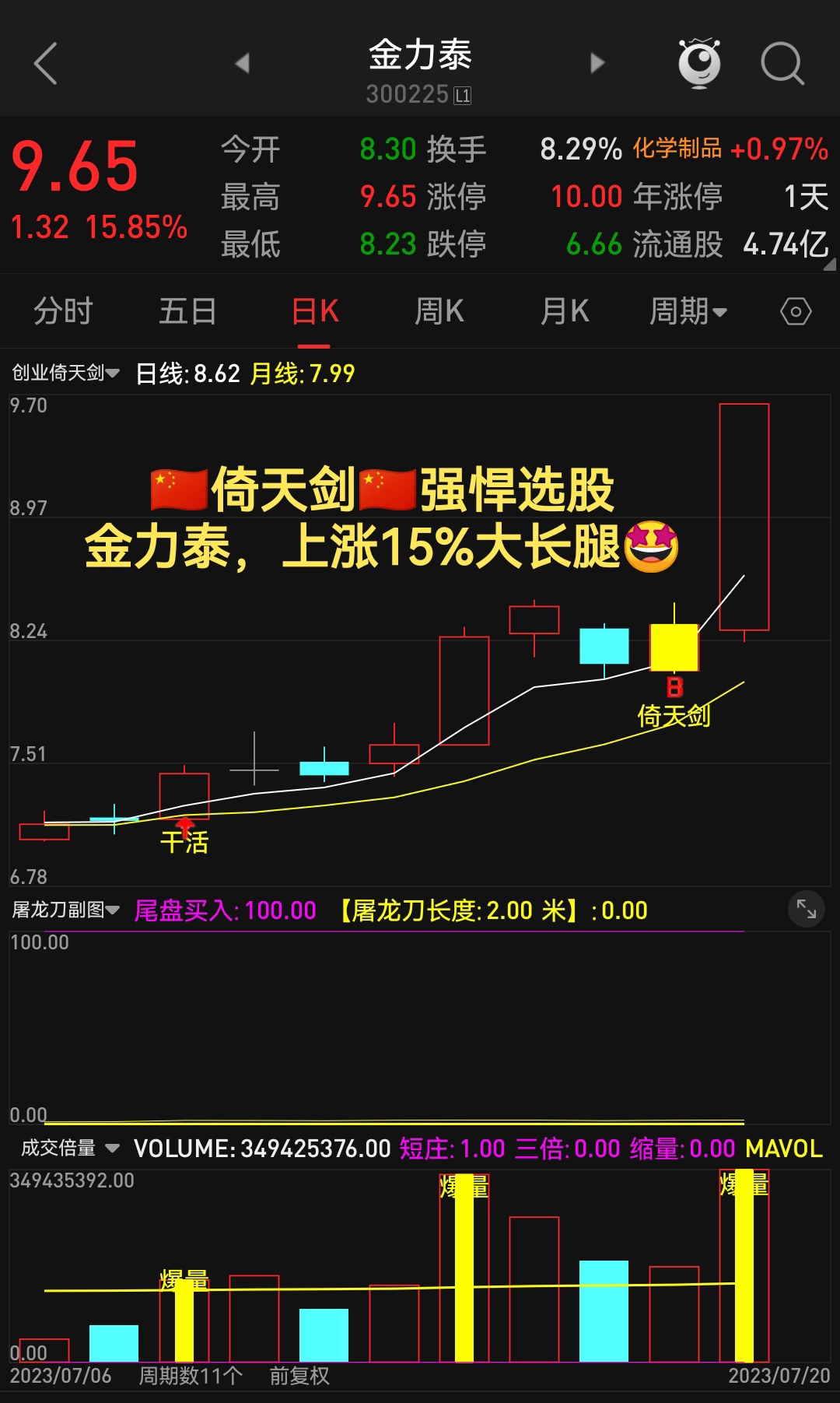Change the 周期数11个 period count
This screenshot has width=840, height=1403.
pos(191,1376)
